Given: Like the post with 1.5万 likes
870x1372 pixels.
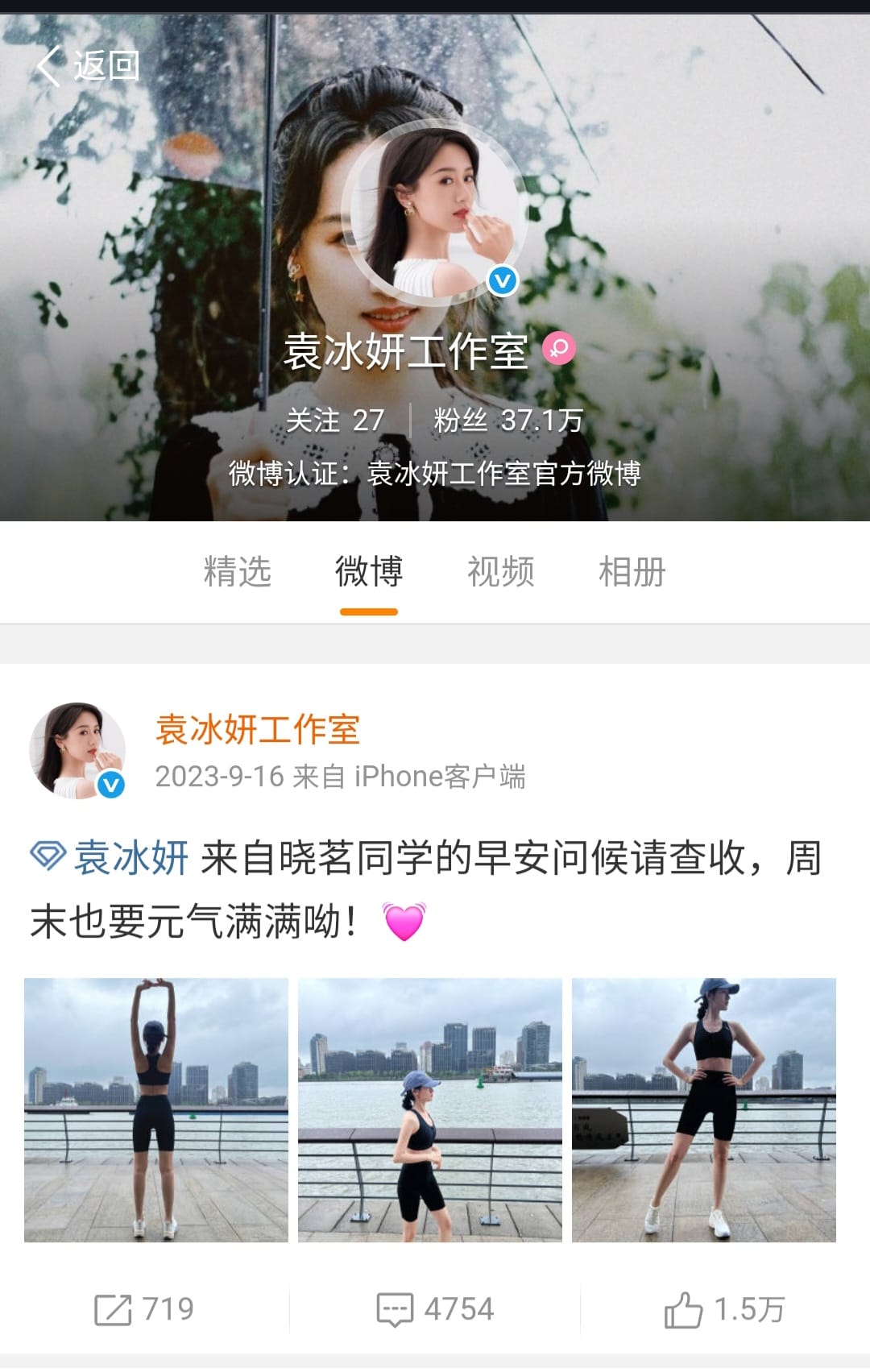Looking at the screenshot, I should click(725, 1309).
